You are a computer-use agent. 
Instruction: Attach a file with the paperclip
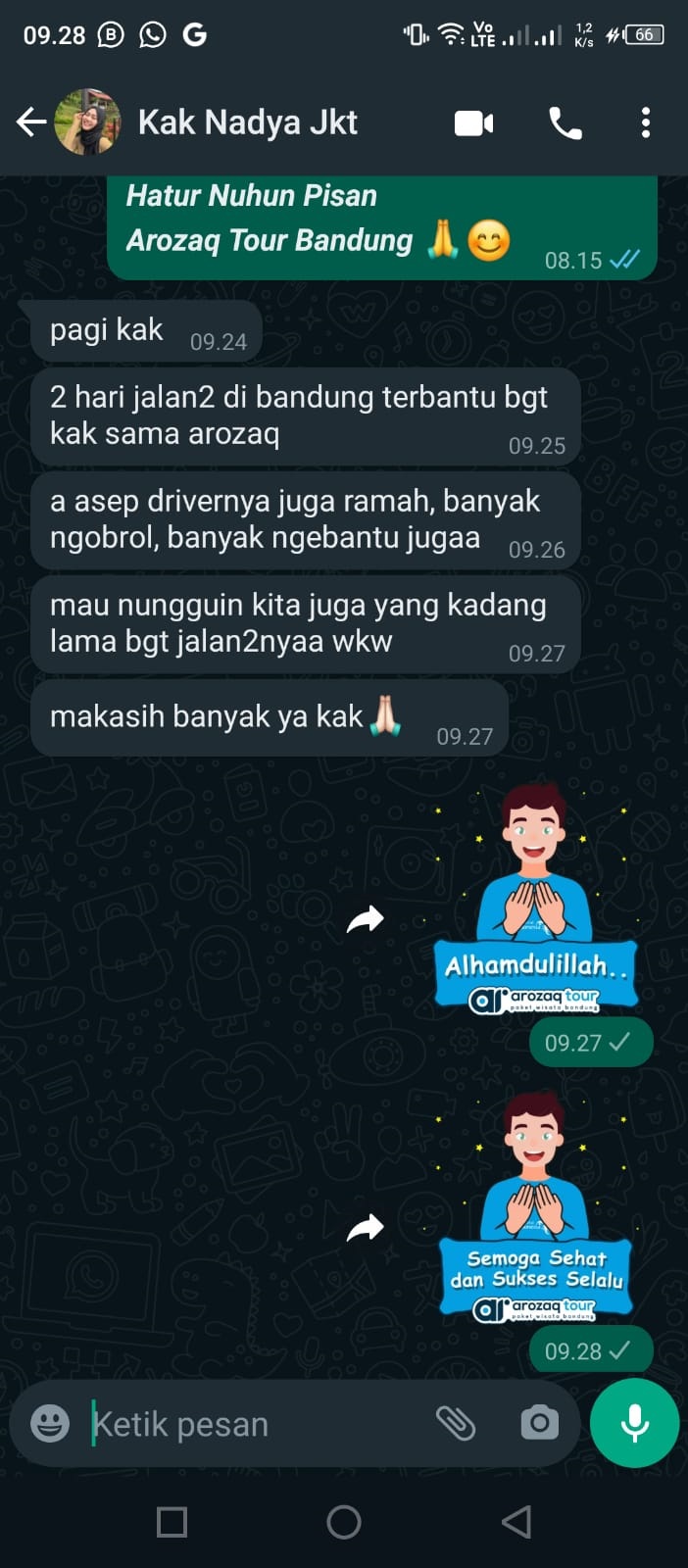(x=456, y=1423)
